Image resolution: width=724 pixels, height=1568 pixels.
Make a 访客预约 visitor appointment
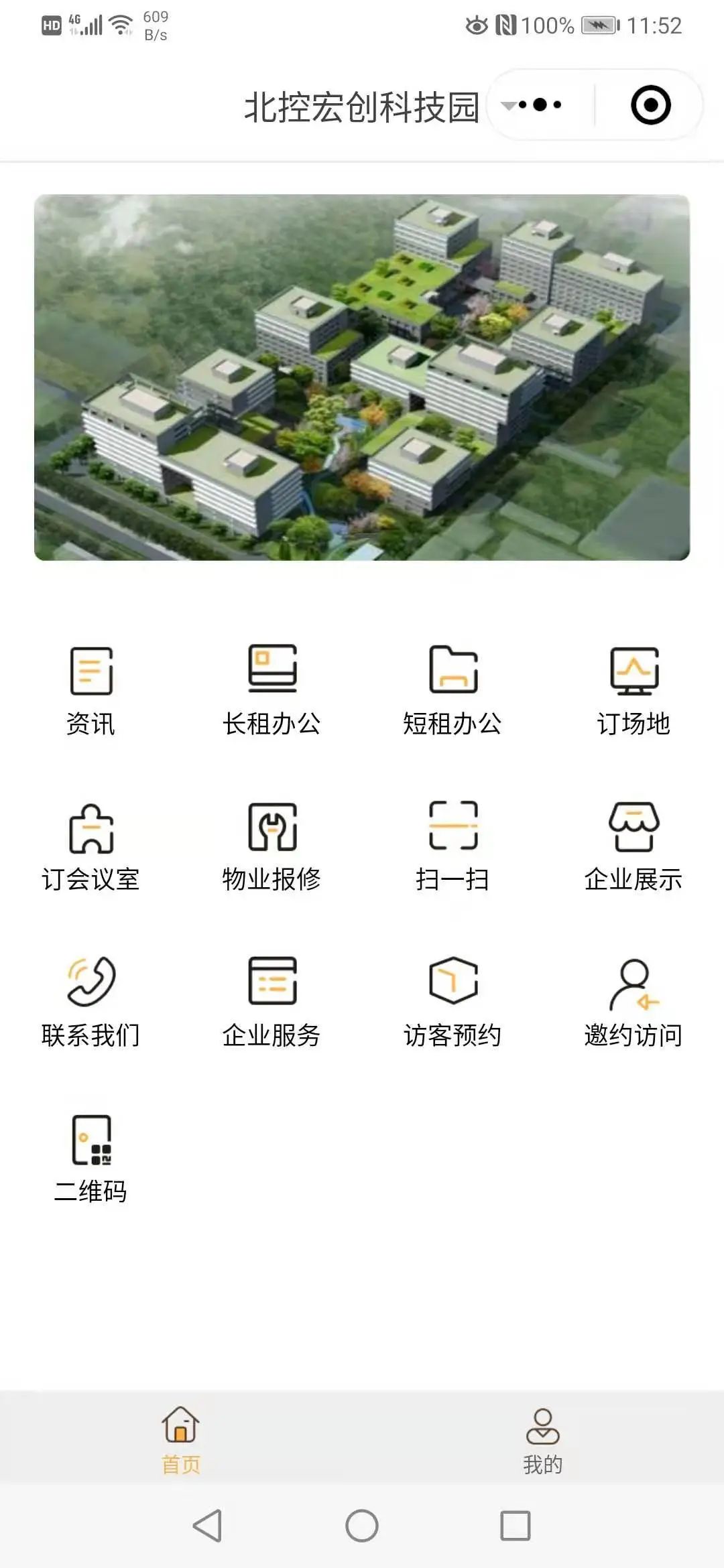453,1002
